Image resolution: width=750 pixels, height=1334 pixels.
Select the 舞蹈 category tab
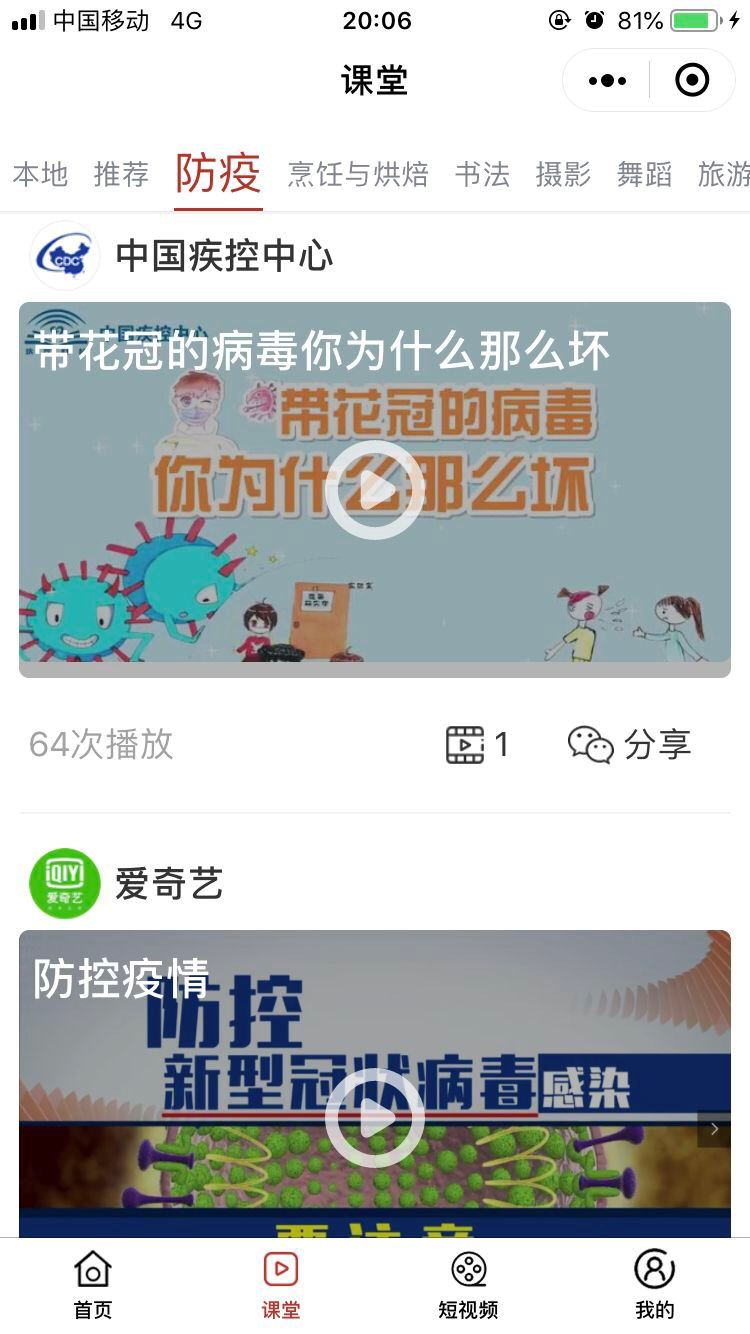coord(644,174)
